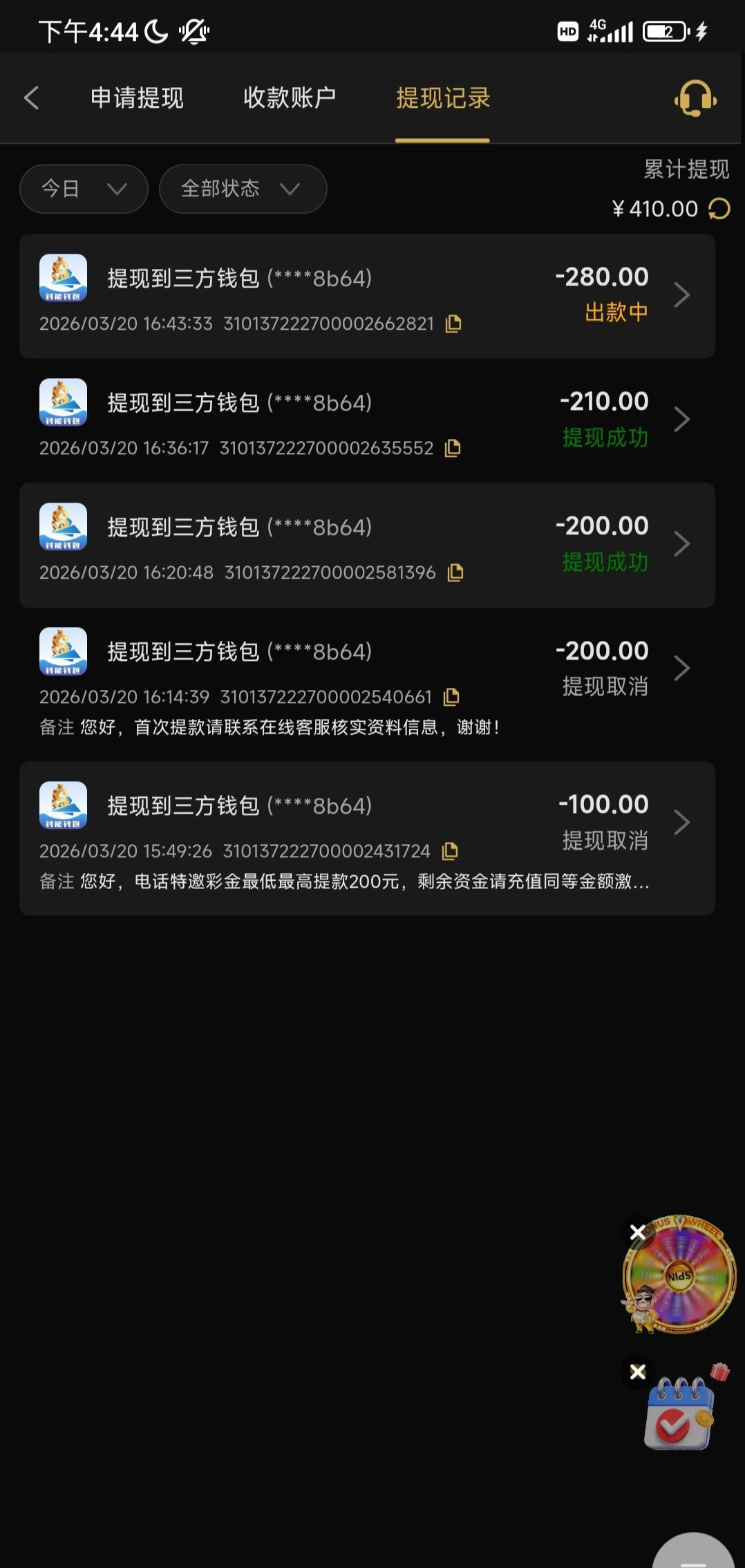This screenshot has height=1568, width=745.
Task: Copy order number ending in 2635552
Action: [x=453, y=448]
